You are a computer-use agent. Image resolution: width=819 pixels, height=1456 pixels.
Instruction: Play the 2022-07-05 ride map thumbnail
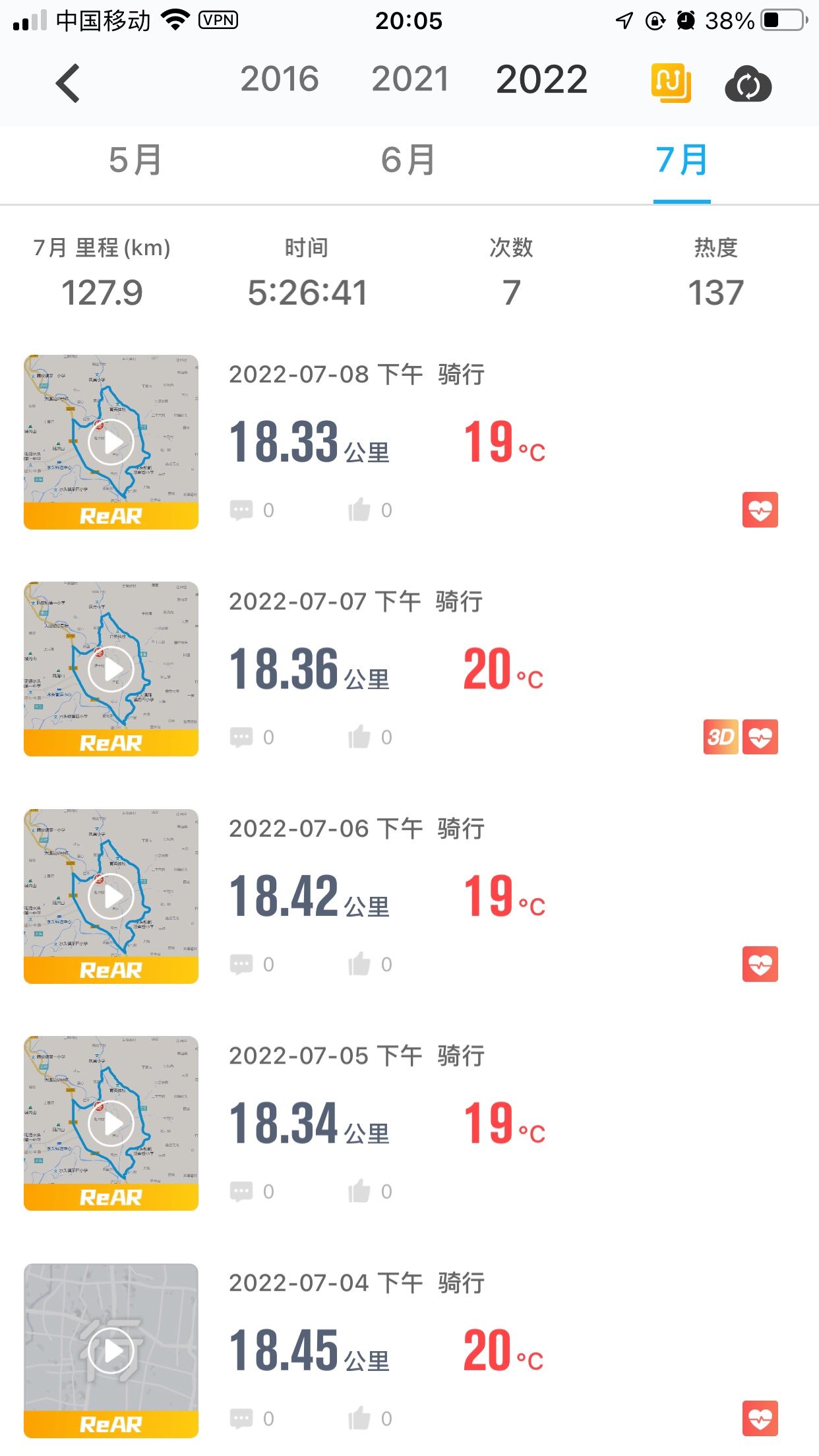[111, 1123]
